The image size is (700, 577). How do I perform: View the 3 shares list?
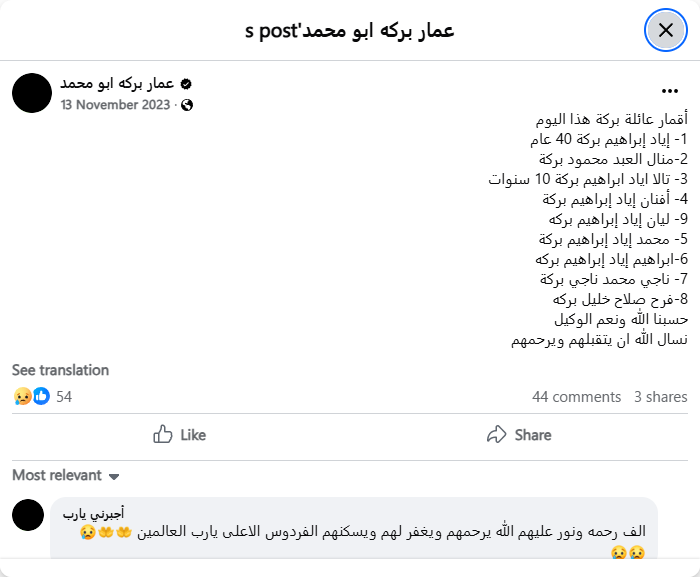point(660,397)
